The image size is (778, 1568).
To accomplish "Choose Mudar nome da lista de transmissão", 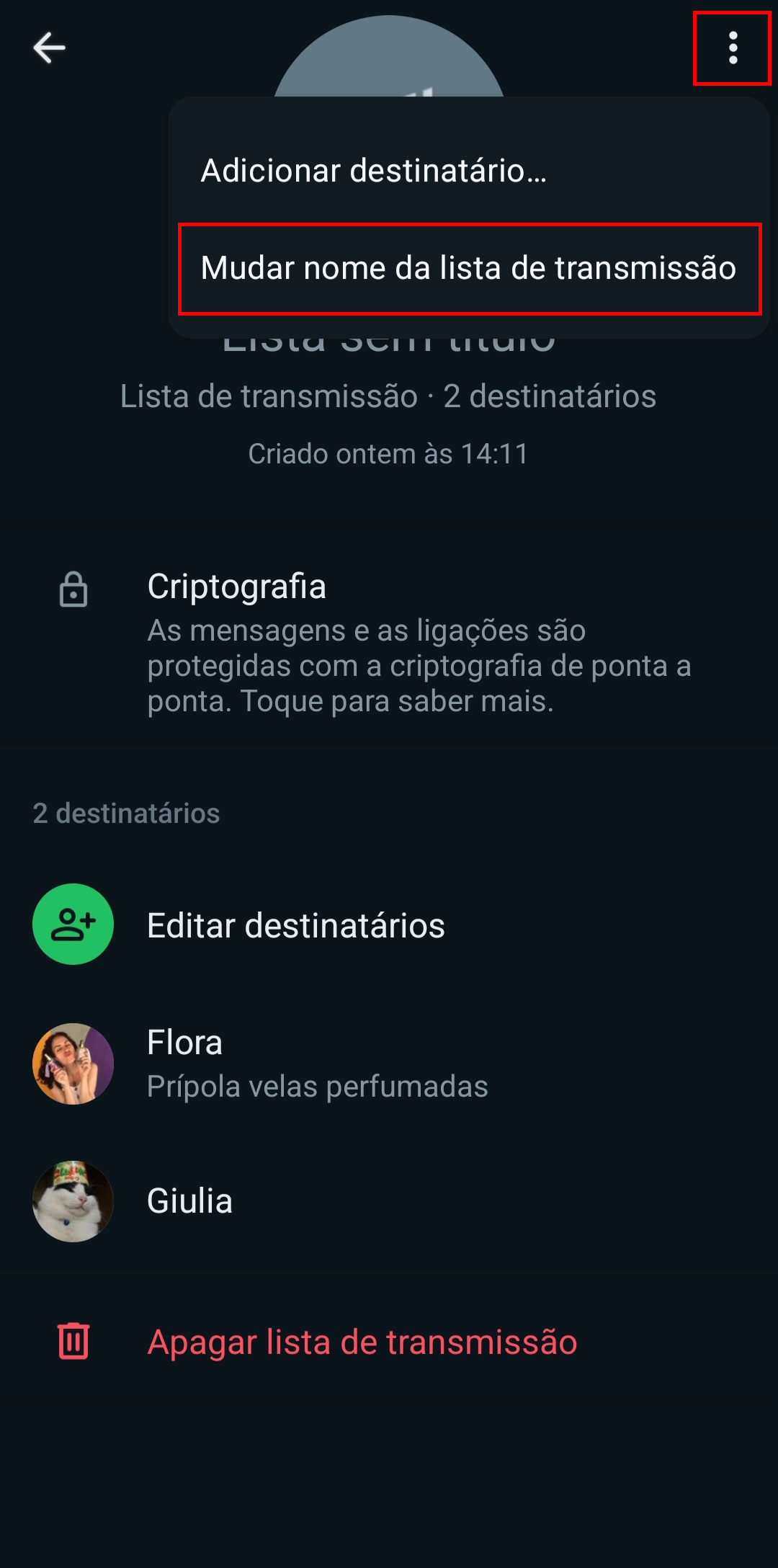I will [468, 268].
